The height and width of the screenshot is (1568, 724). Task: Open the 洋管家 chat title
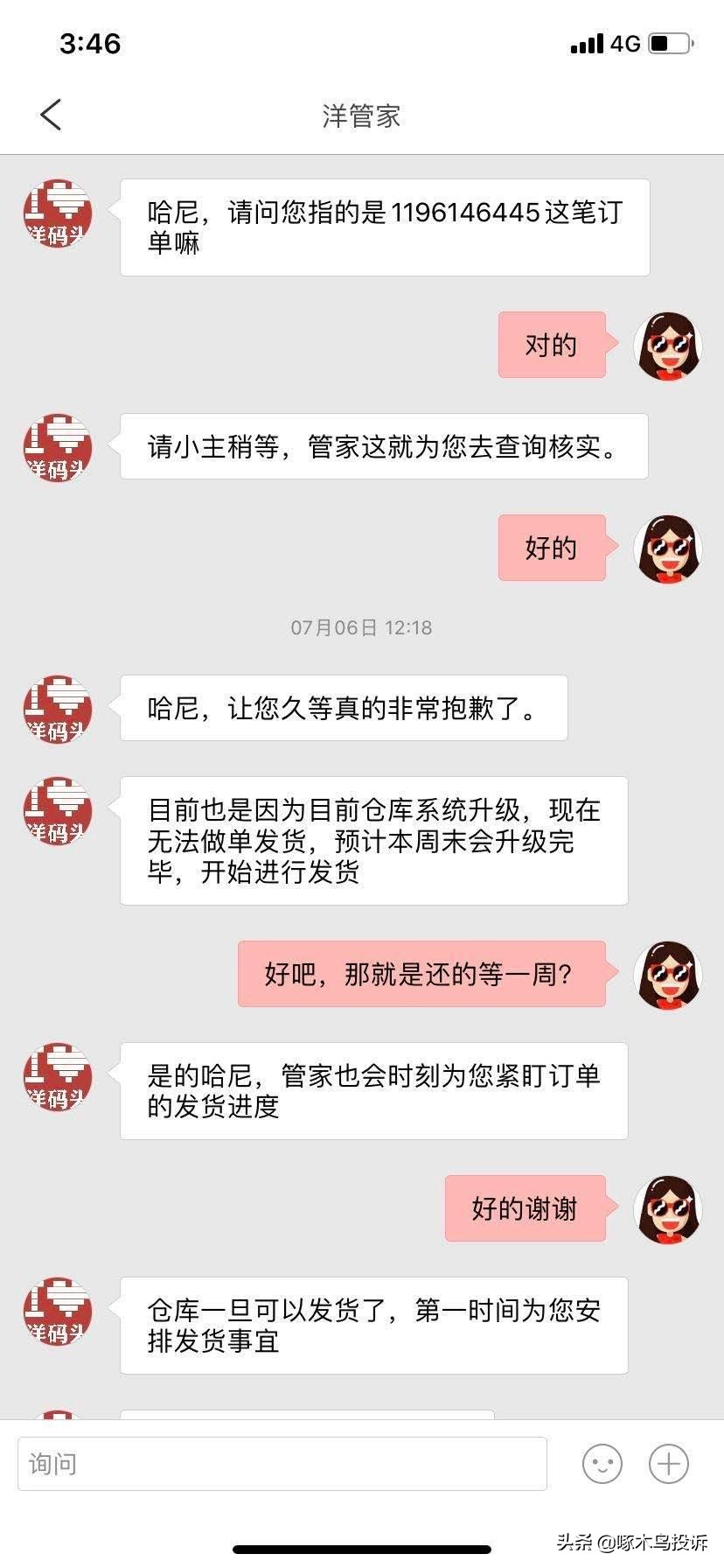point(361,116)
